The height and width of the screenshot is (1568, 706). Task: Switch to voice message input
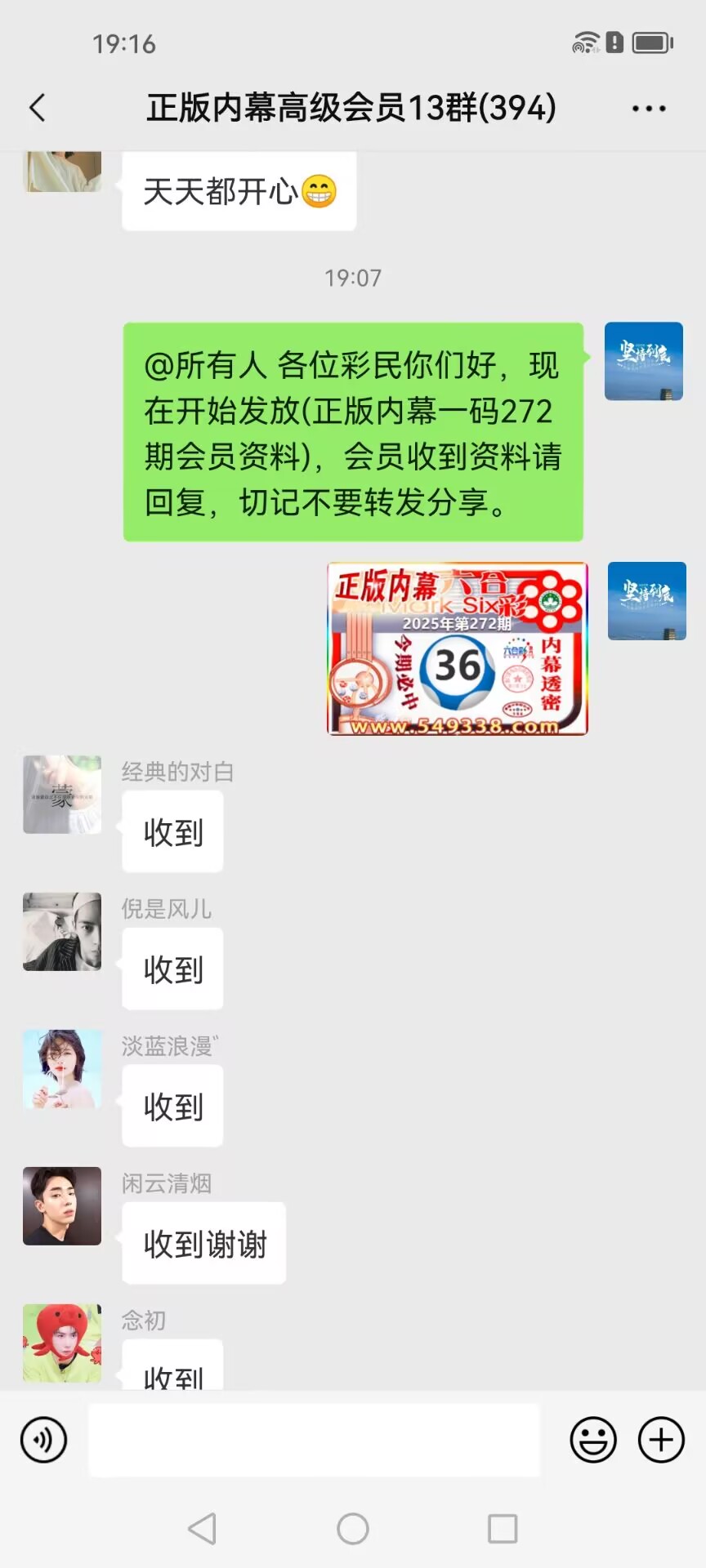[43, 1440]
